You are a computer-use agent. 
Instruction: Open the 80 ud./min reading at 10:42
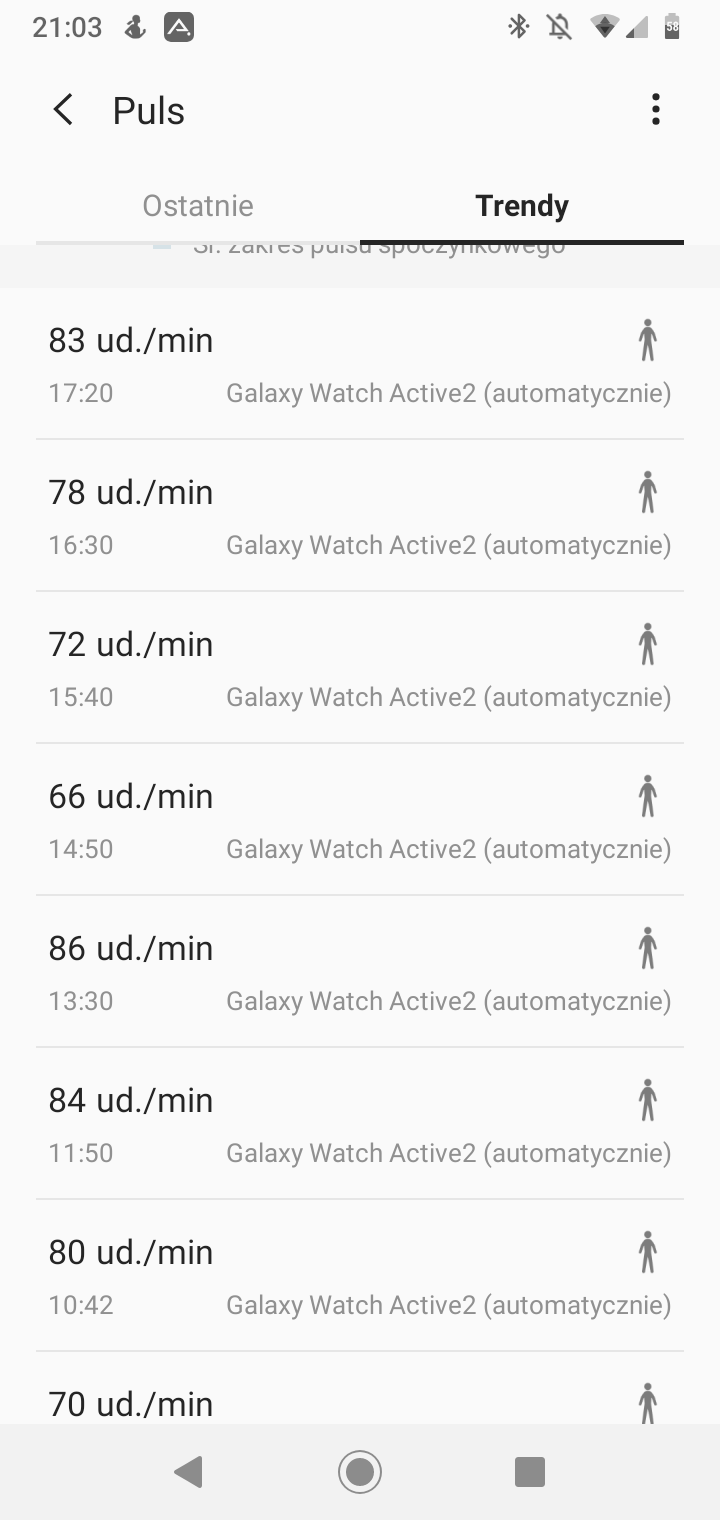point(360,1276)
